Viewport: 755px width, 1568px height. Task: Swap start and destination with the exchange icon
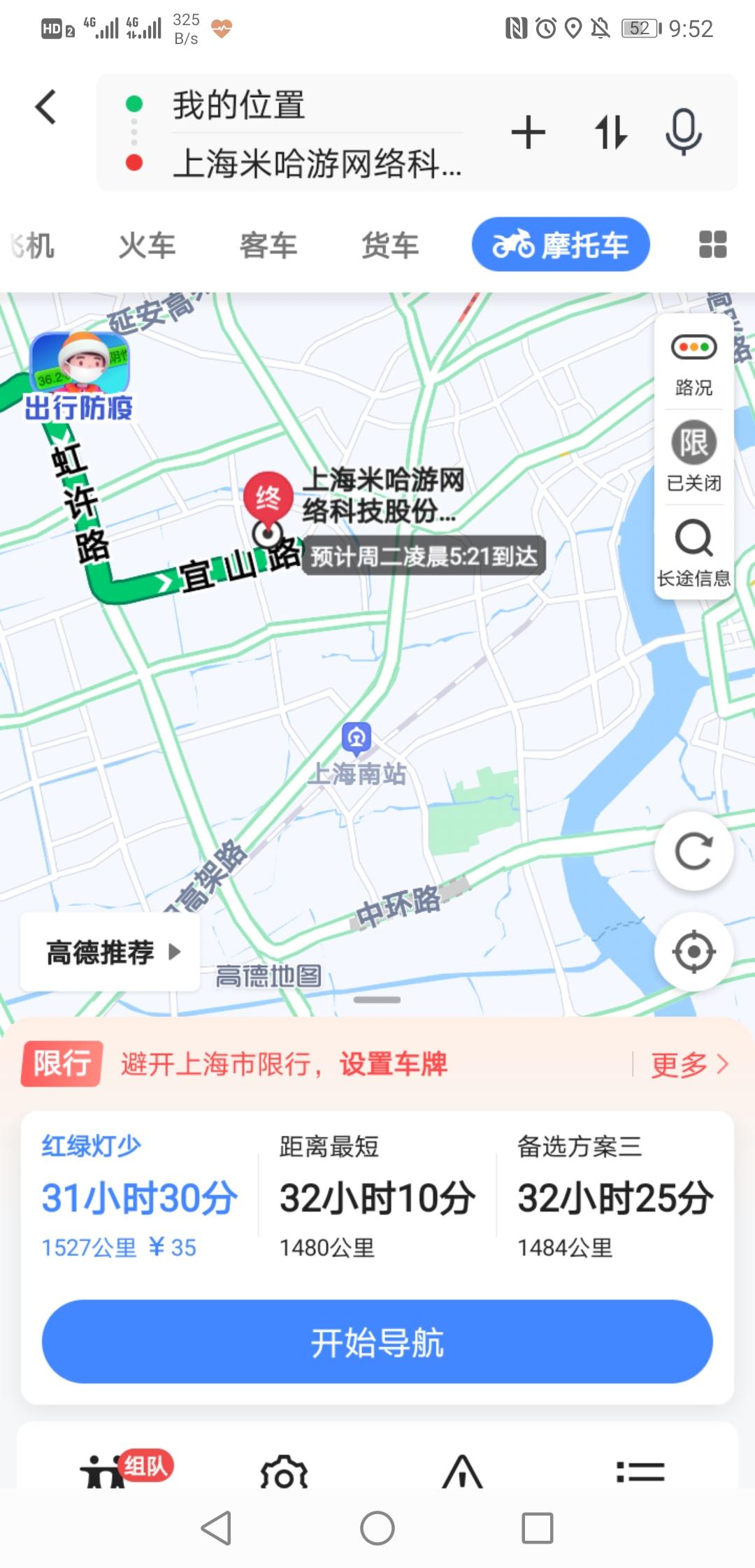point(610,133)
